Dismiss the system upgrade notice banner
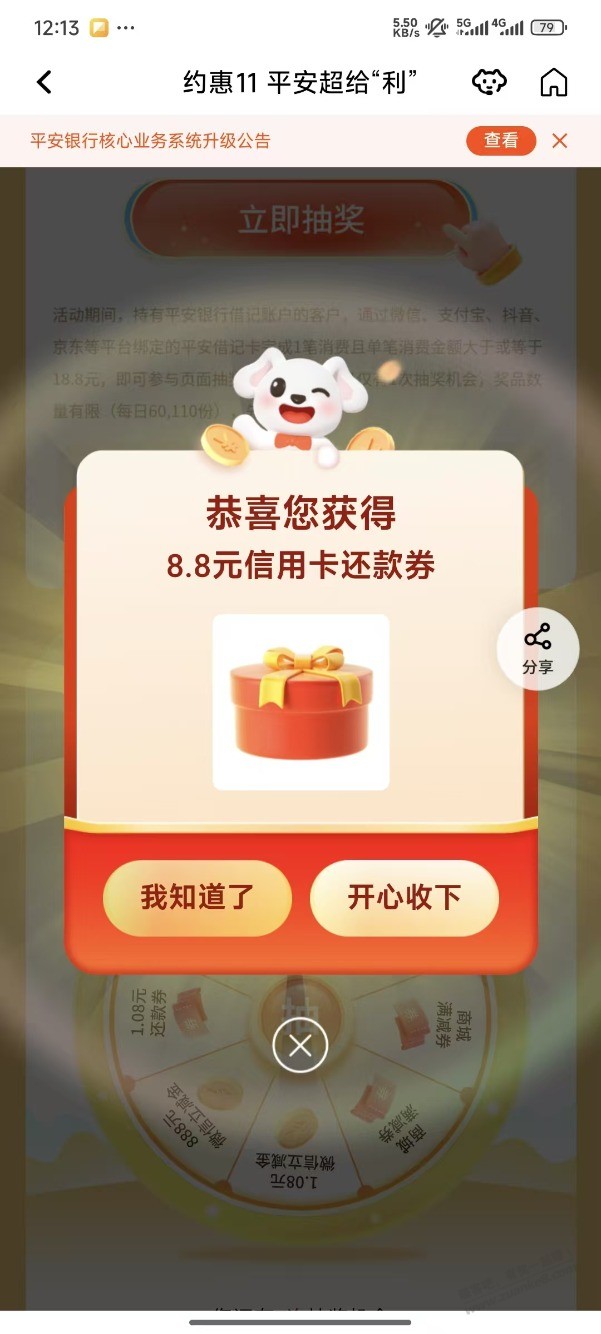601x1334 pixels. coord(560,141)
